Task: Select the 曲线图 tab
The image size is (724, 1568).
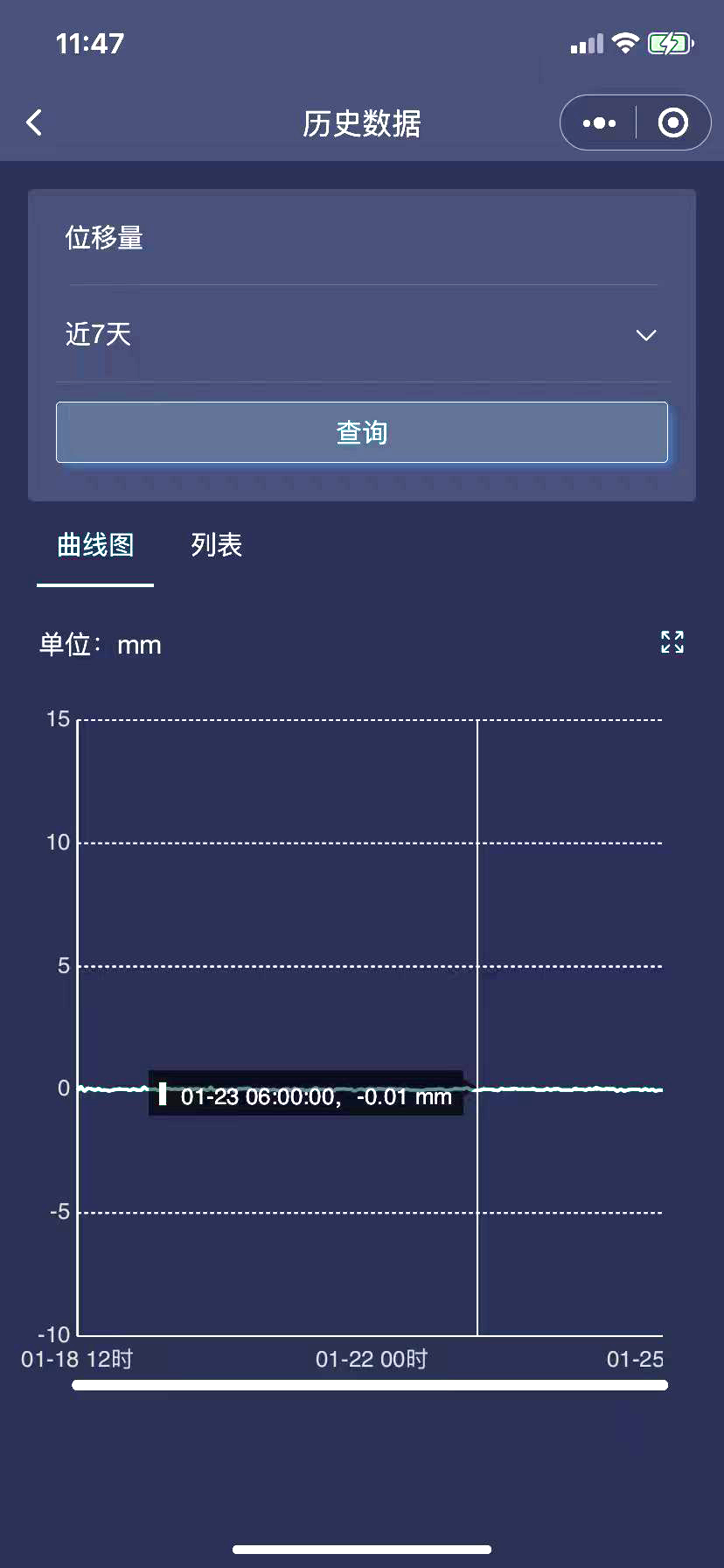Action: click(95, 545)
